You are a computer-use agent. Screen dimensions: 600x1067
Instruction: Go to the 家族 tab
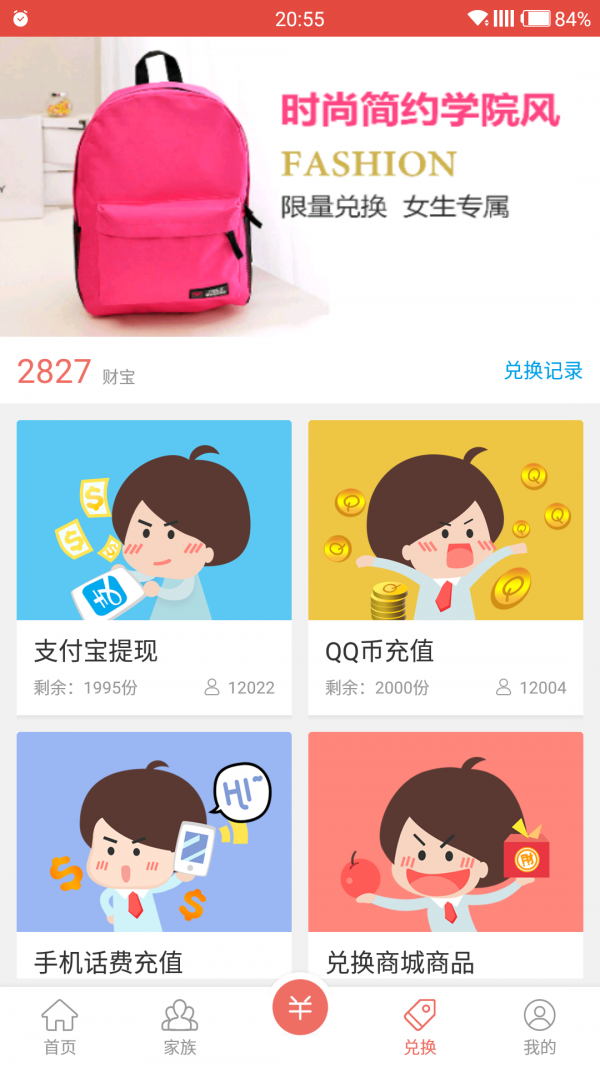tap(180, 1027)
